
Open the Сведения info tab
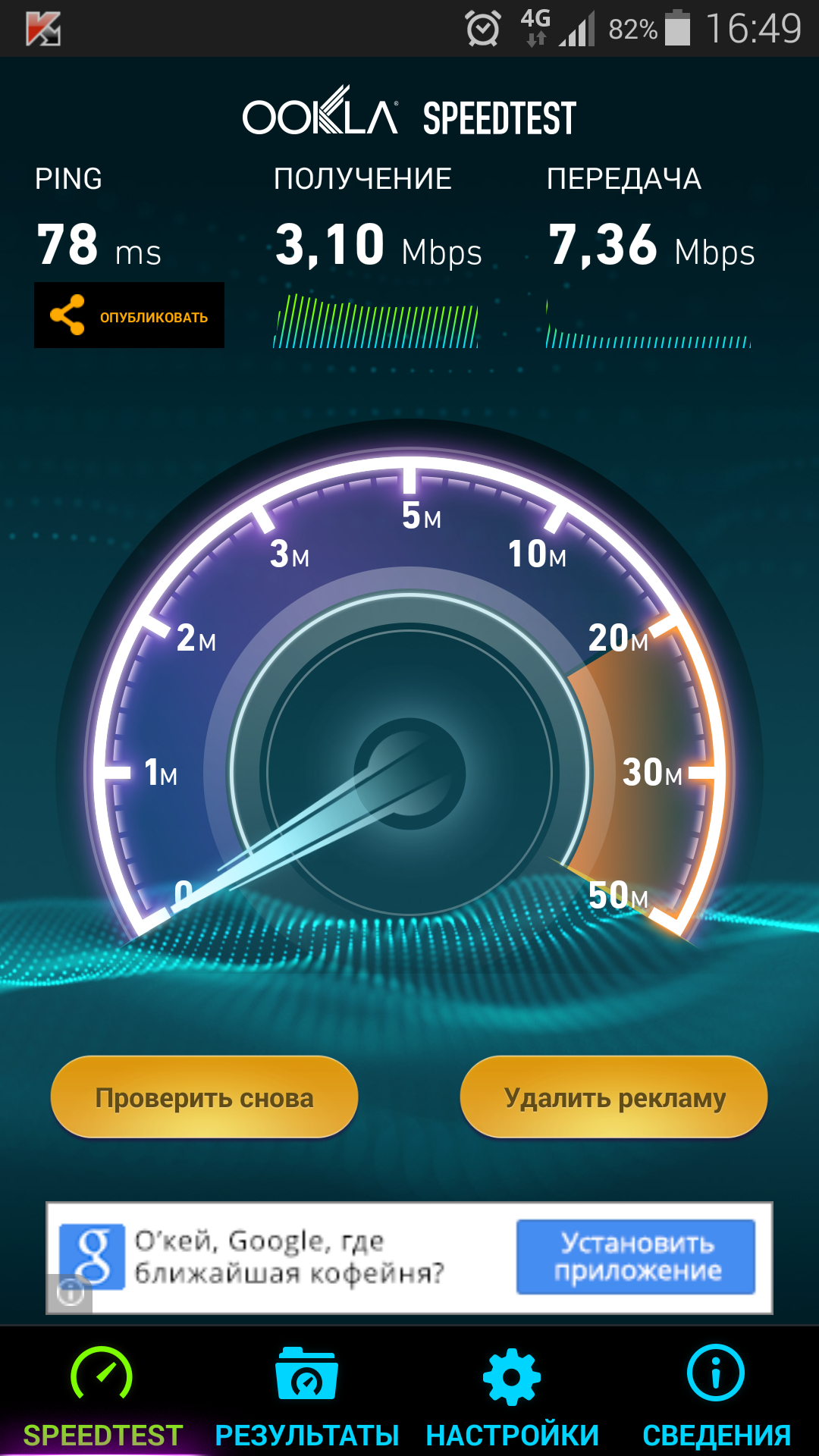[x=717, y=1397]
